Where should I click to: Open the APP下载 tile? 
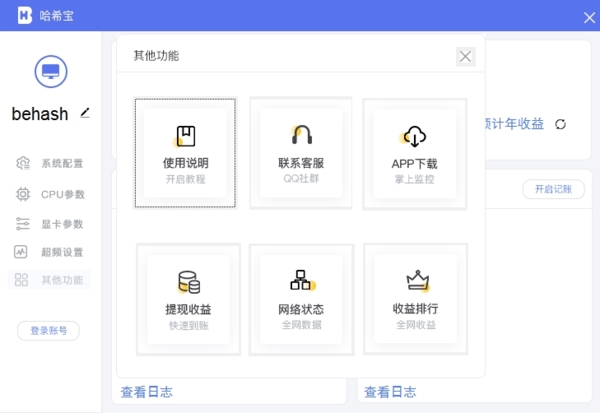point(414,153)
